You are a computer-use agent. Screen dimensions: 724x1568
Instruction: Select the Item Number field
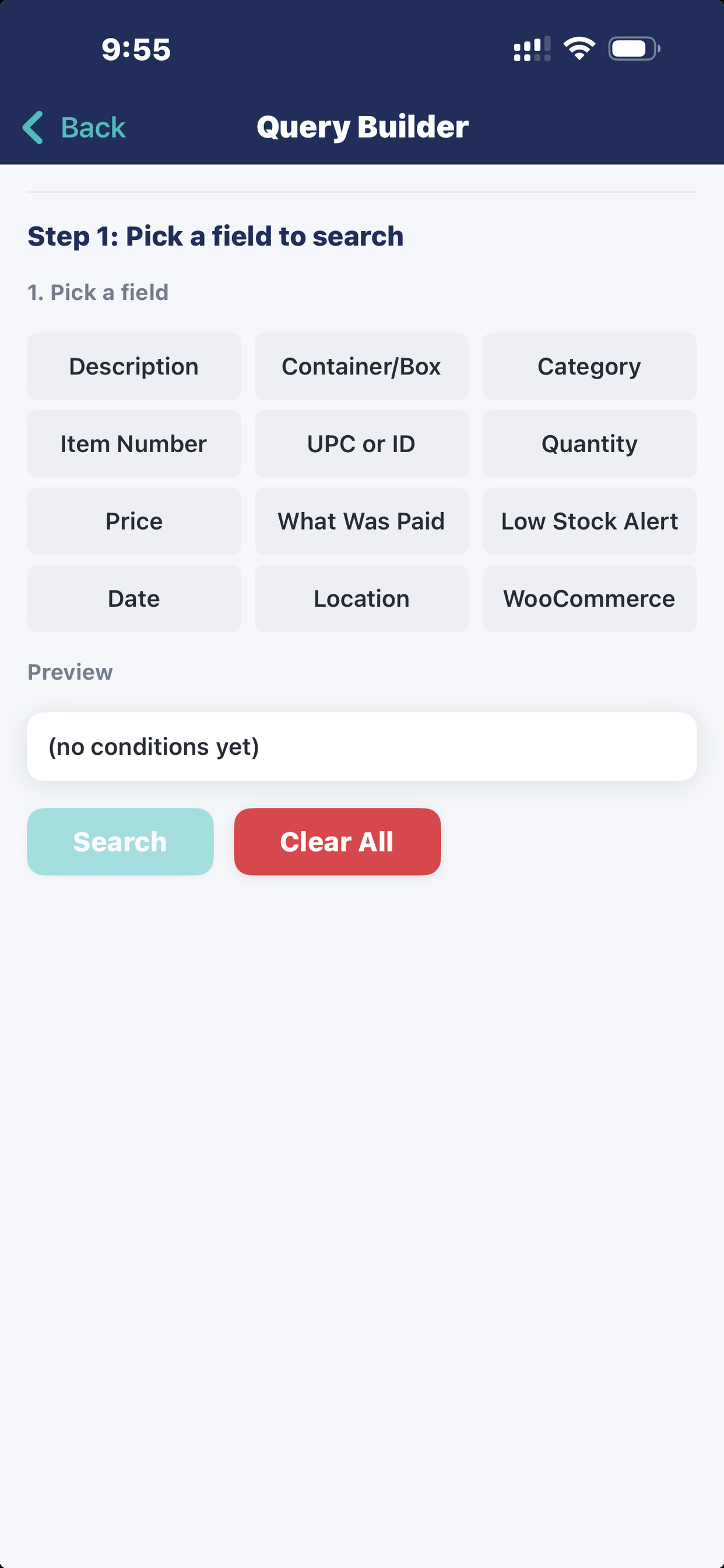pyautogui.click(x=133, y=443)
